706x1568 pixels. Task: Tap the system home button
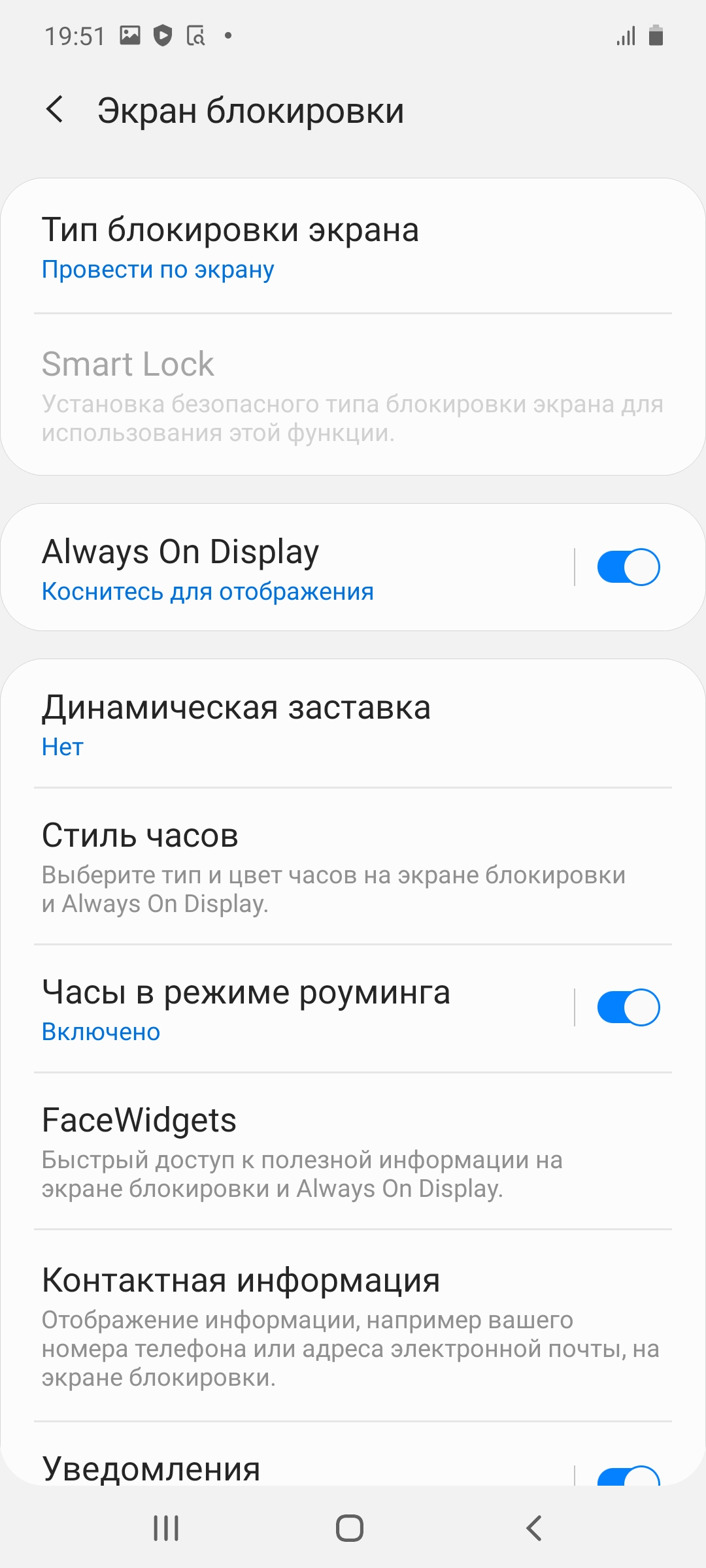click(350, 1528)
